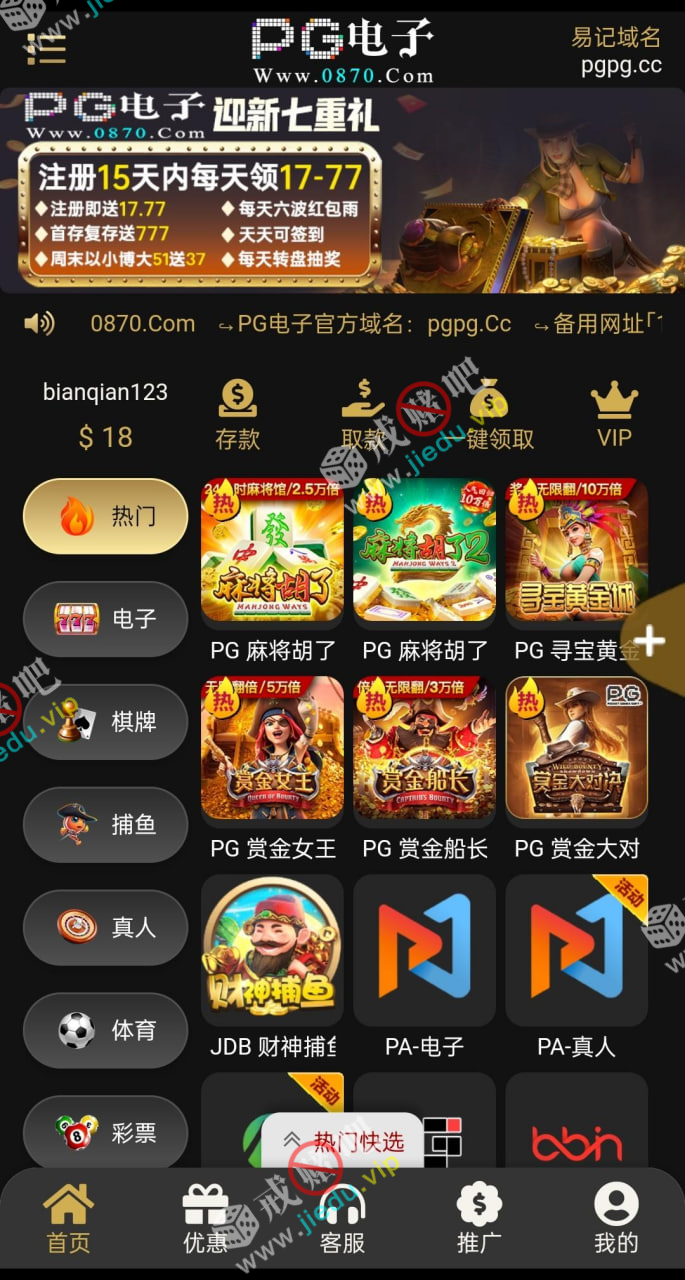Viewport: 685px width, 1280px height.
Task: Open the VIP crown section
Action: (614, 414)
